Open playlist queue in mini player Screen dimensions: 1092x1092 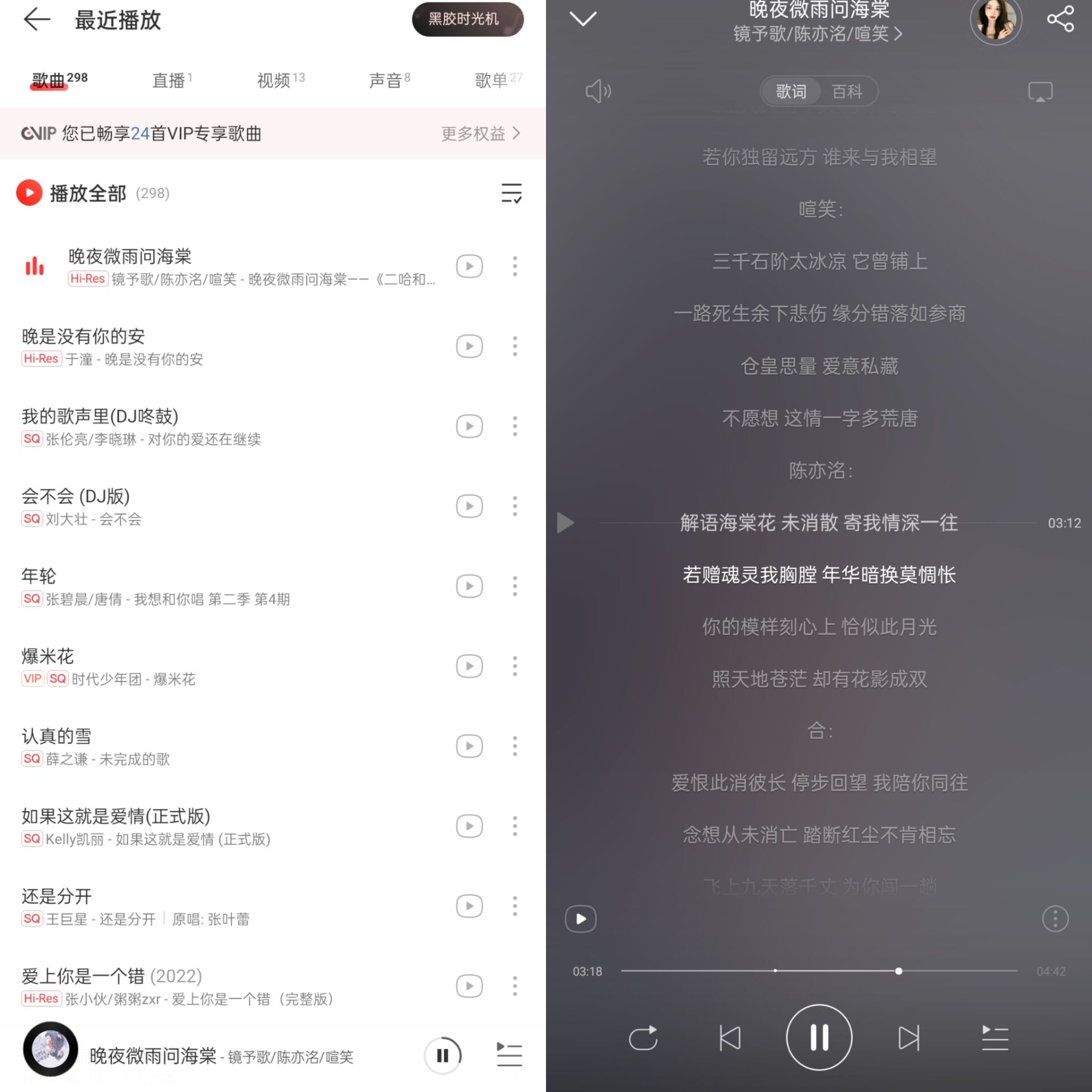pos(509,1056)
